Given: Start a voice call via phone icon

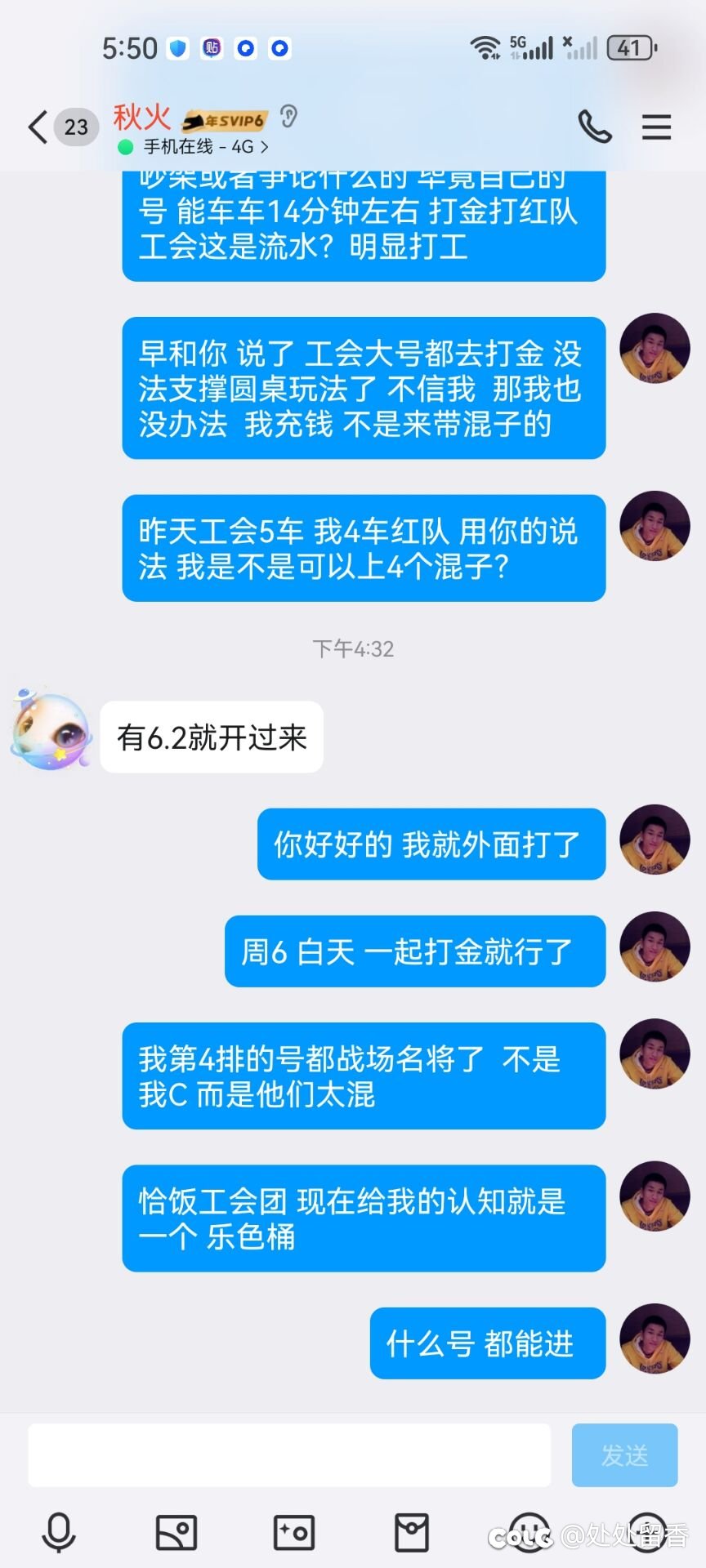Looking at the screenshot, I should [x=594, y=127].
